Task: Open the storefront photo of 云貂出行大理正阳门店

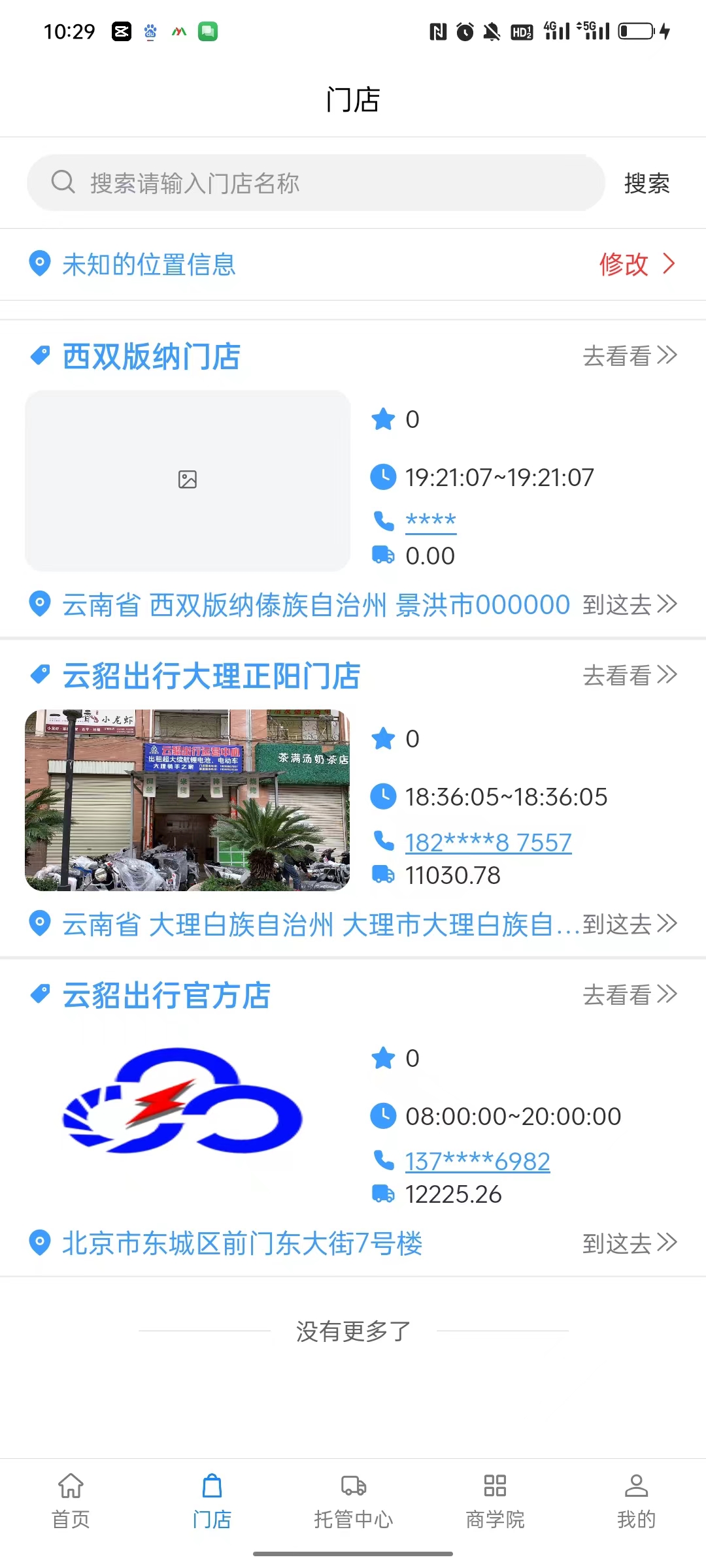Action: (x=188, y=800)
